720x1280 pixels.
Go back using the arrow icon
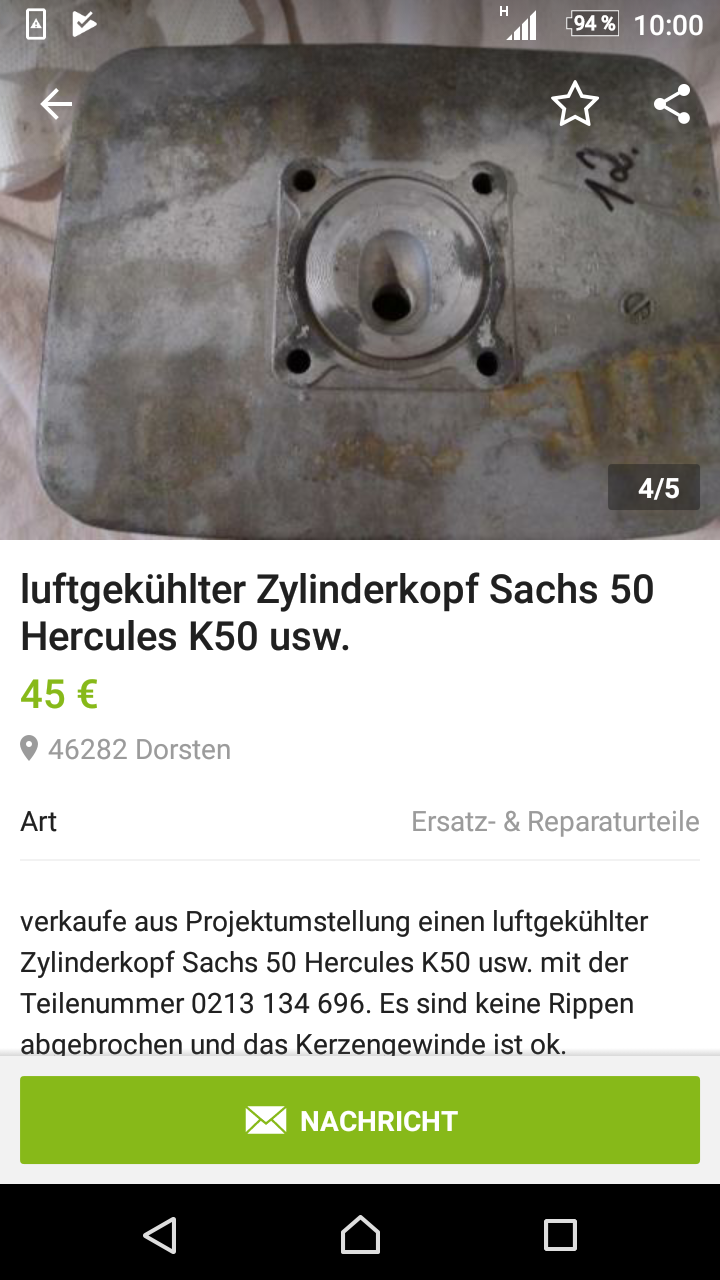[56, 104]
